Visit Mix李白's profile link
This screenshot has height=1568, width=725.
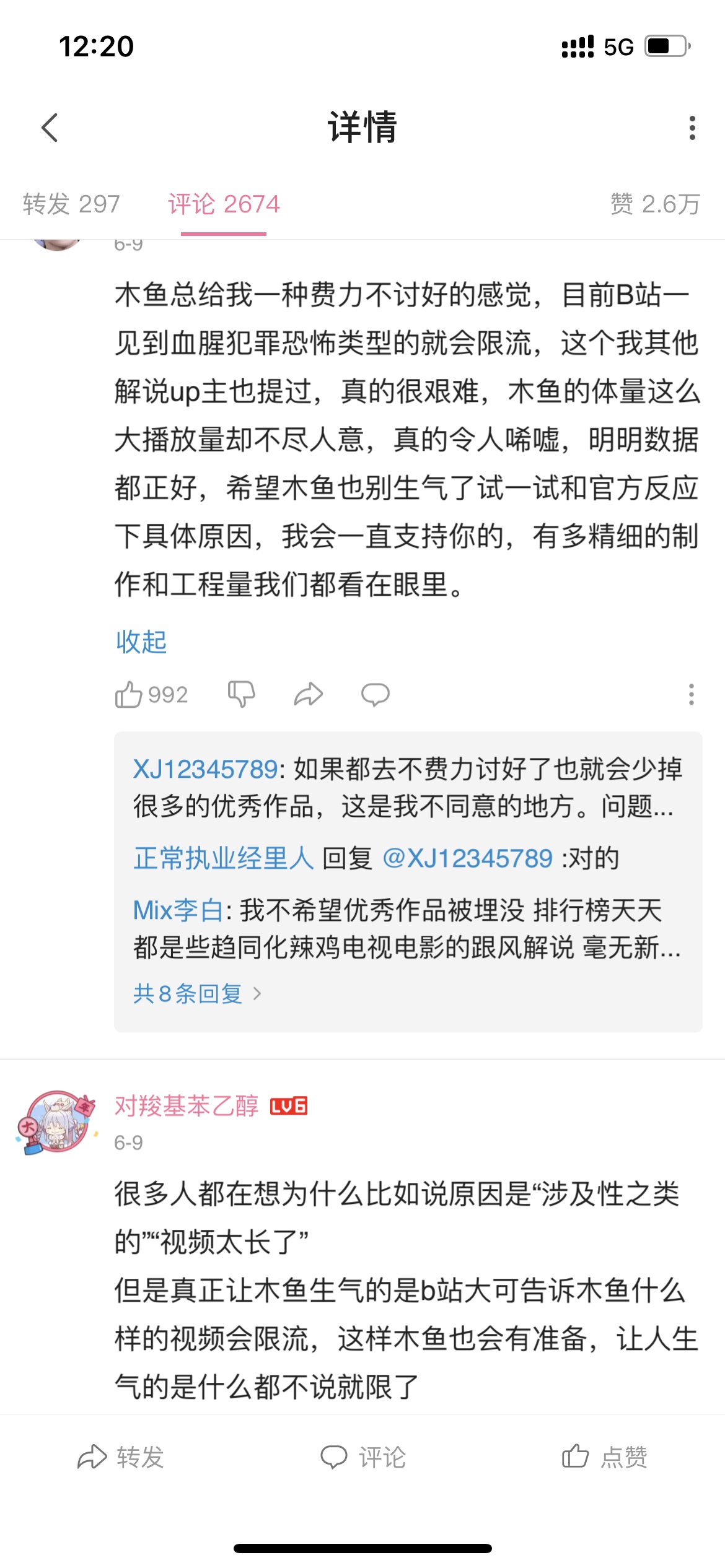(178, 910)
